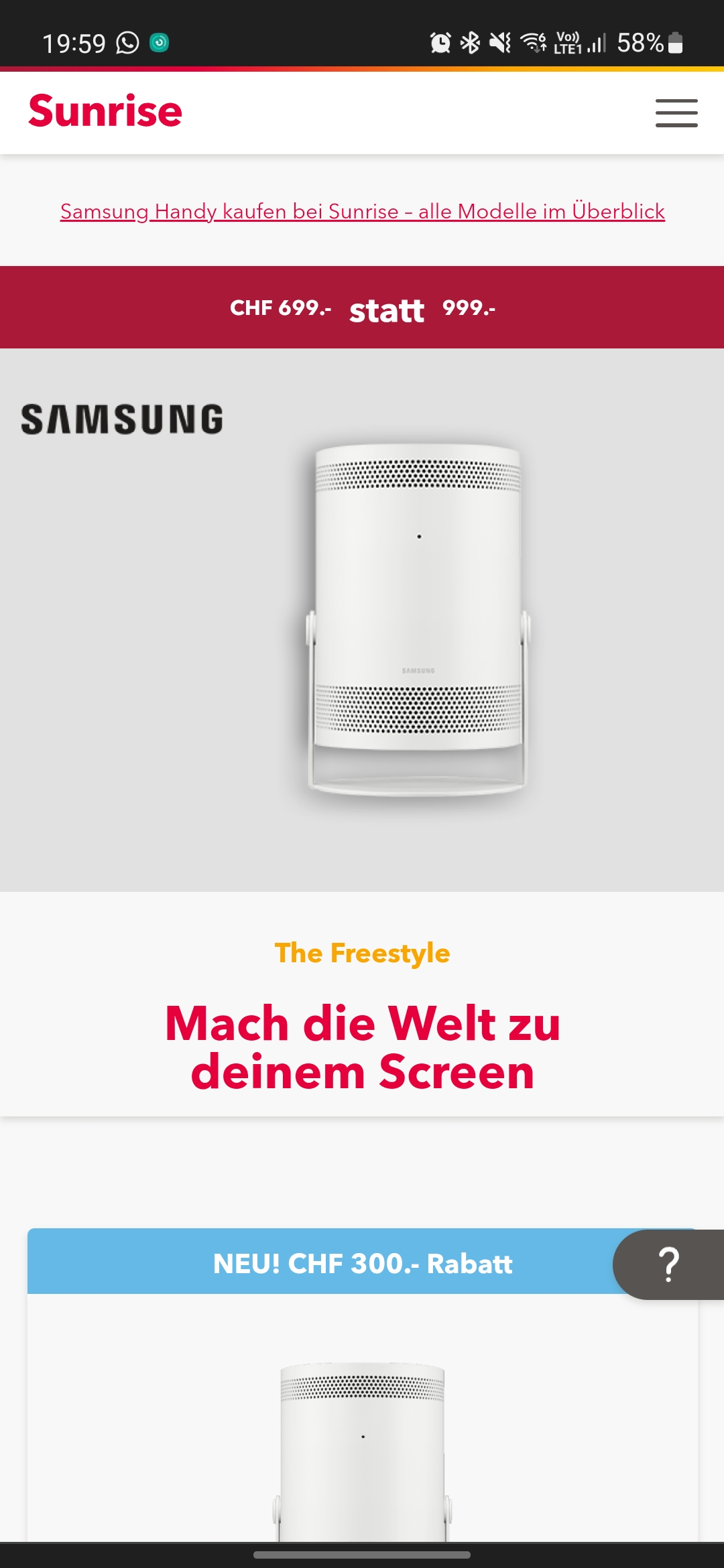Open the help question mark button
724x1568 pixels.
pyautogui.click(x=668, y=1264)
